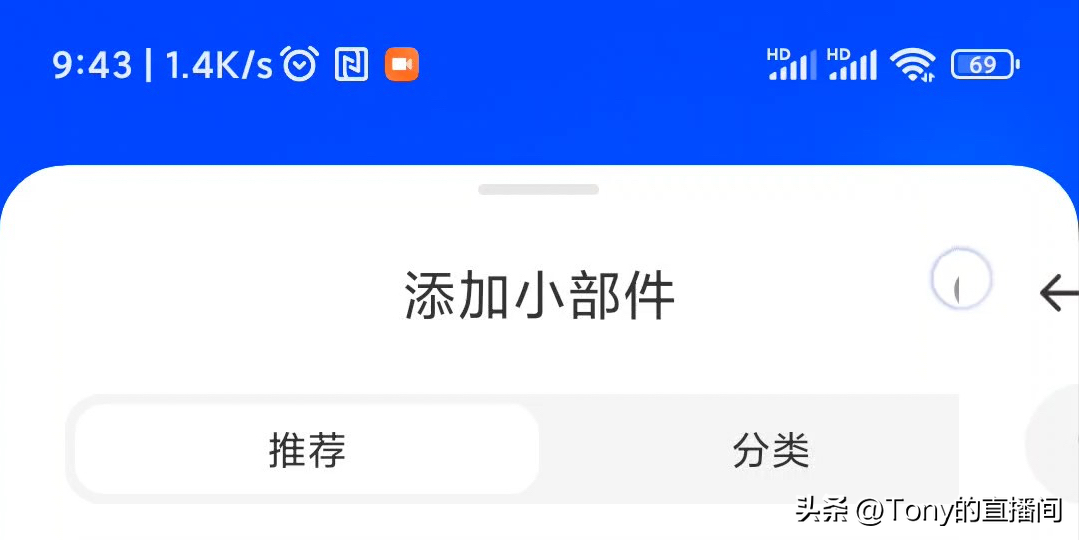Switch to the 分类 tab
Screen dimensions: 1079x540
pyautogui.click(x=770, y=450)
